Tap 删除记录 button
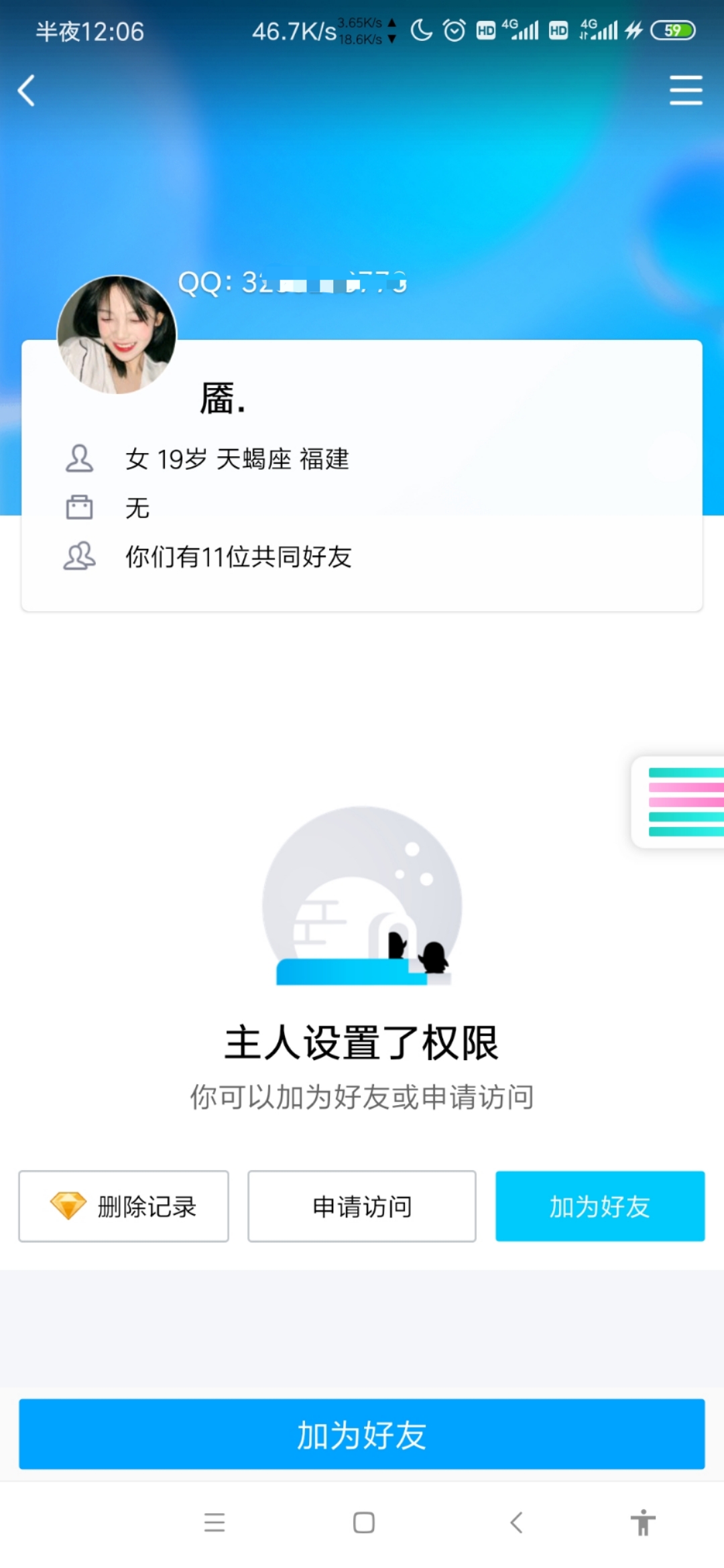Screen dimensions: 724x1568 coord(123,1206)
